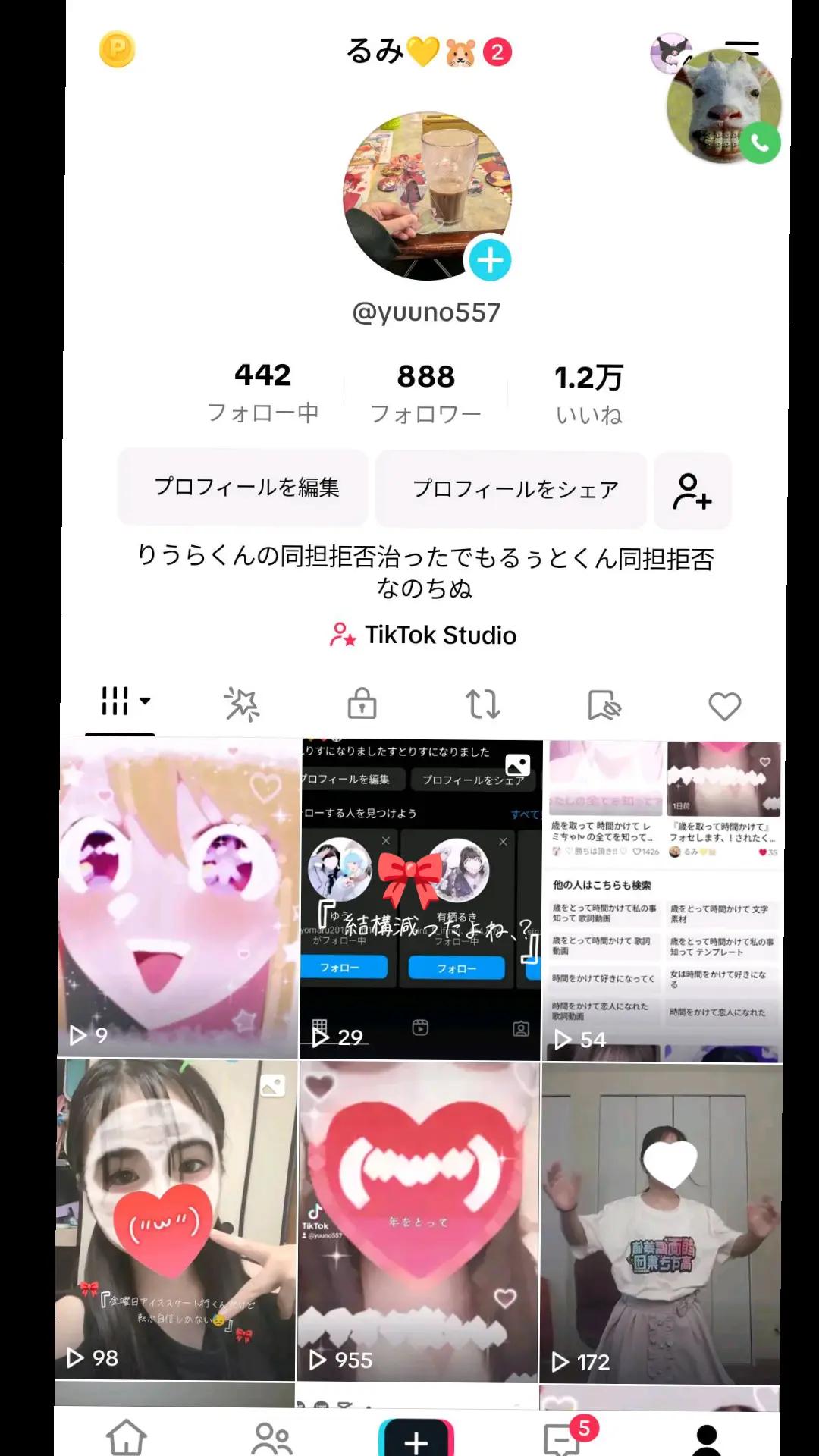Switch to the reposts tab
Screen dimensions: 819x1456
click(482, 704)
